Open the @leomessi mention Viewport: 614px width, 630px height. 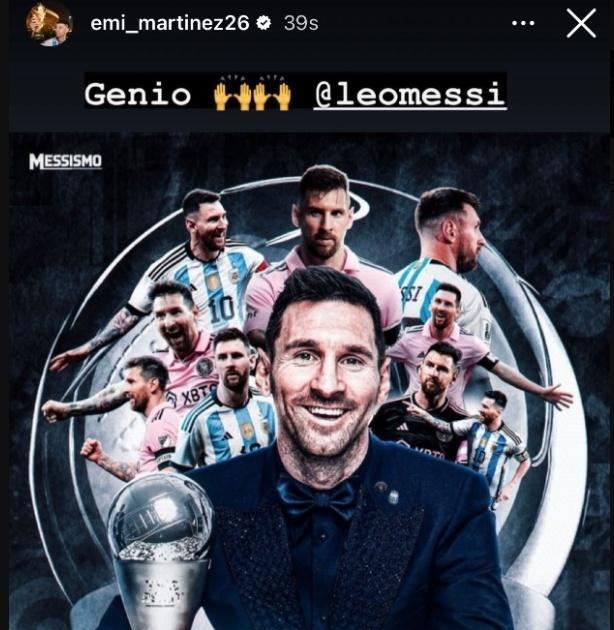coord(409,94)
